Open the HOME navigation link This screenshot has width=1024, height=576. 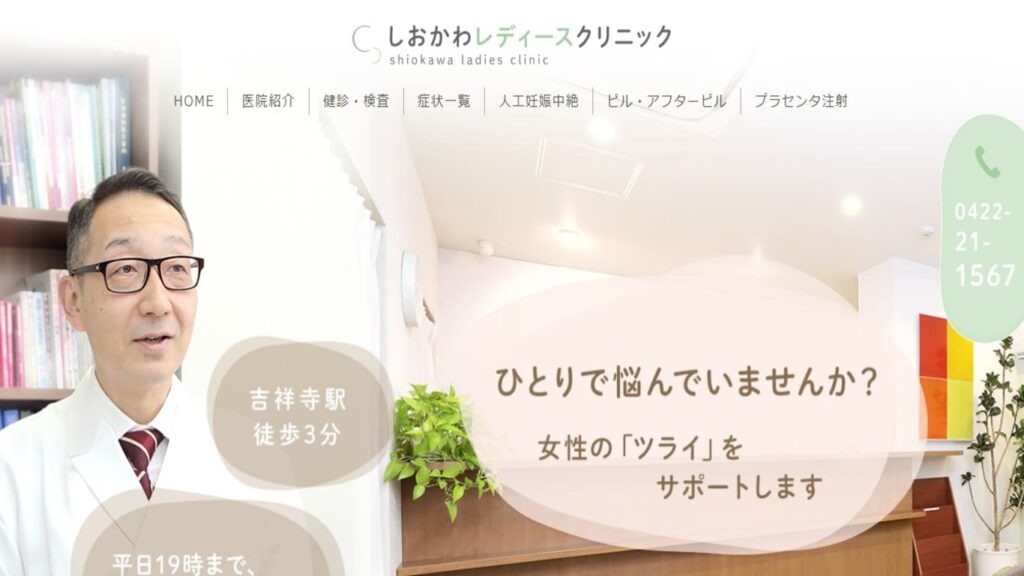(193, 101)
